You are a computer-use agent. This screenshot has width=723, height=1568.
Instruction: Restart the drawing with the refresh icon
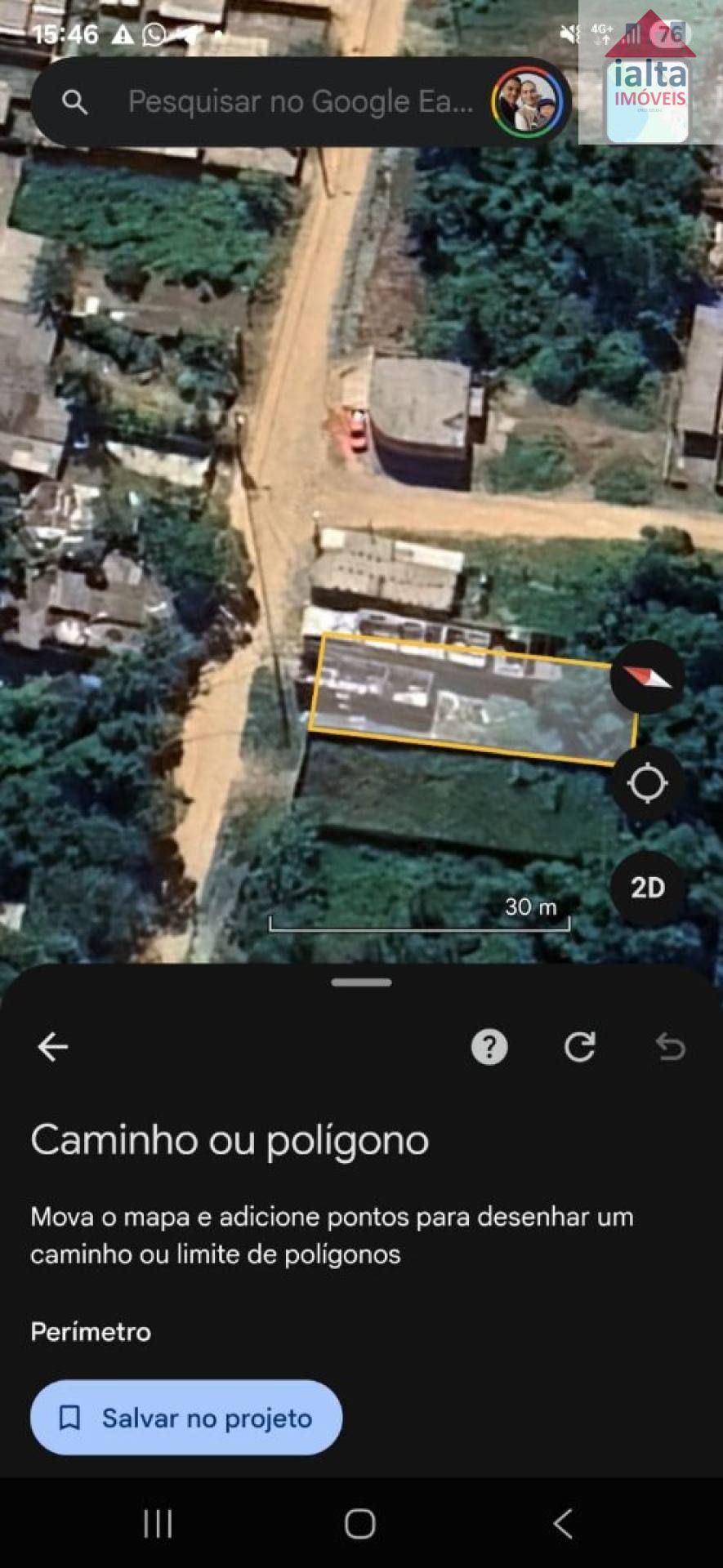point(579,1046)
